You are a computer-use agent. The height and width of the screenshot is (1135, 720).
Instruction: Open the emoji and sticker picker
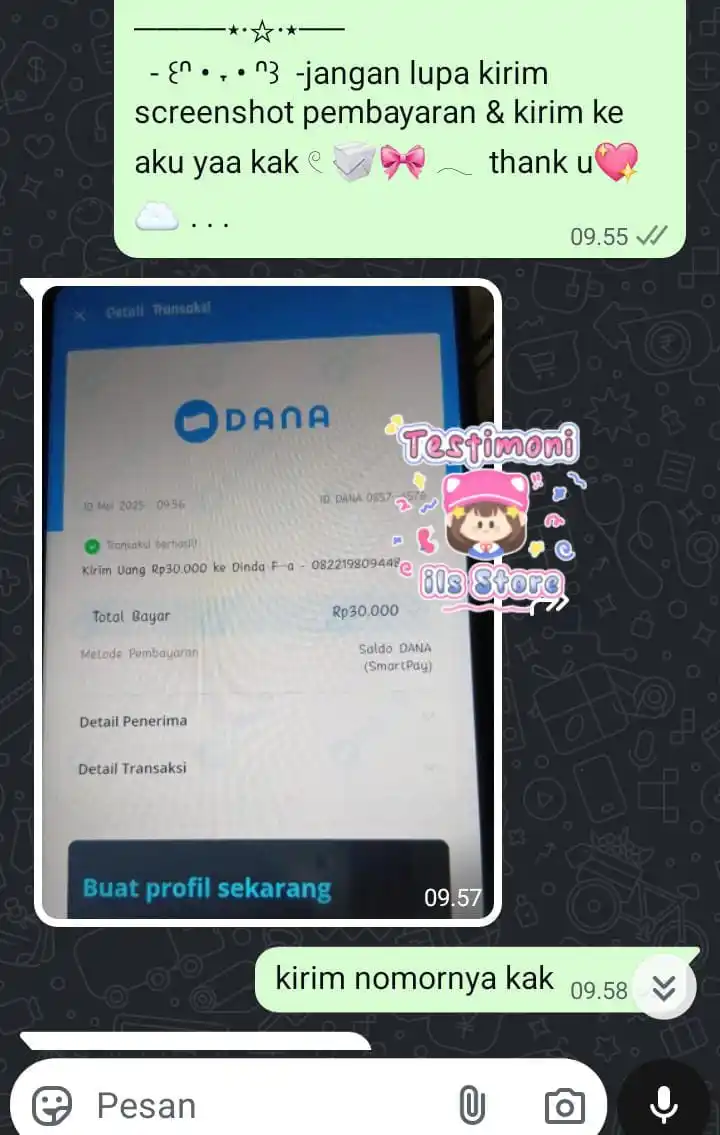(52, 1106)
